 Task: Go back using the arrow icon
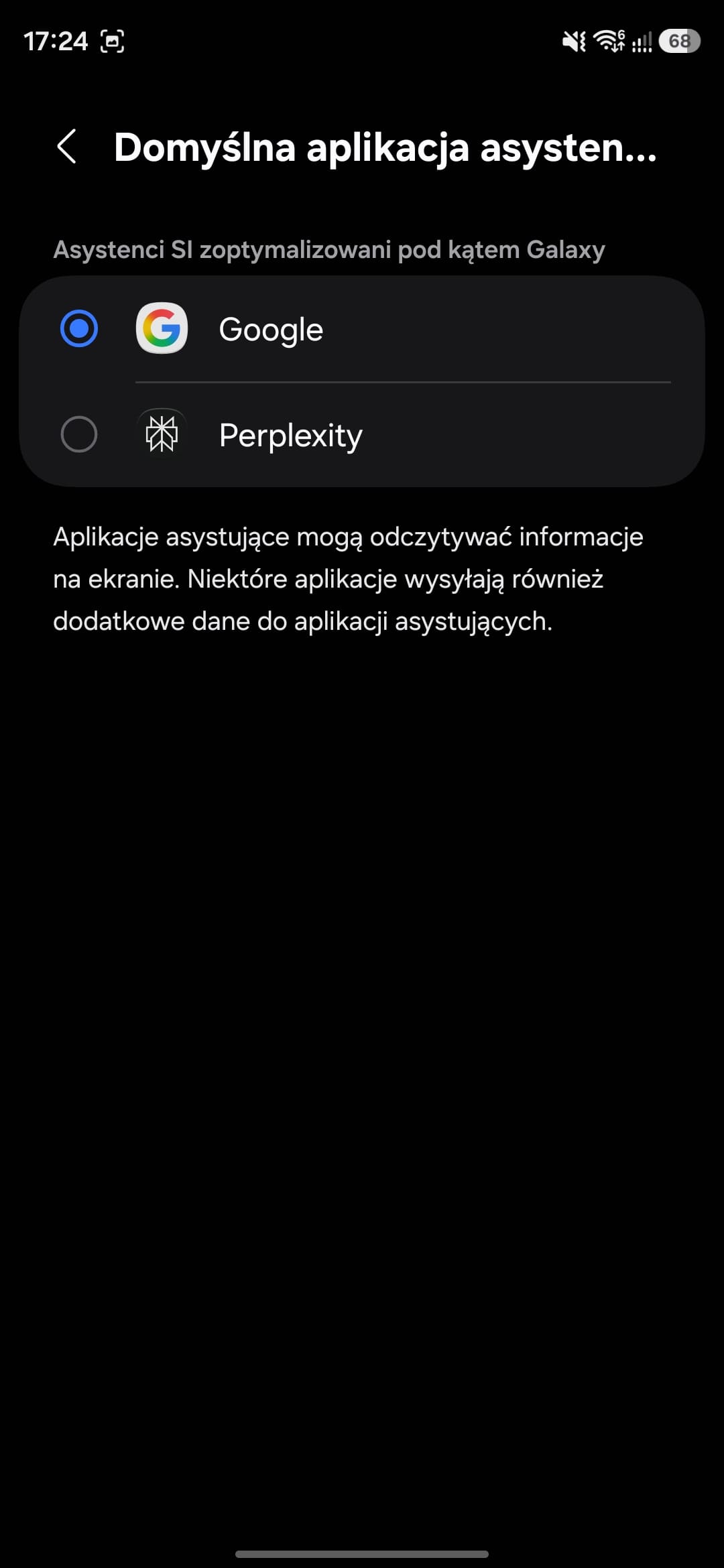(67, 147)
